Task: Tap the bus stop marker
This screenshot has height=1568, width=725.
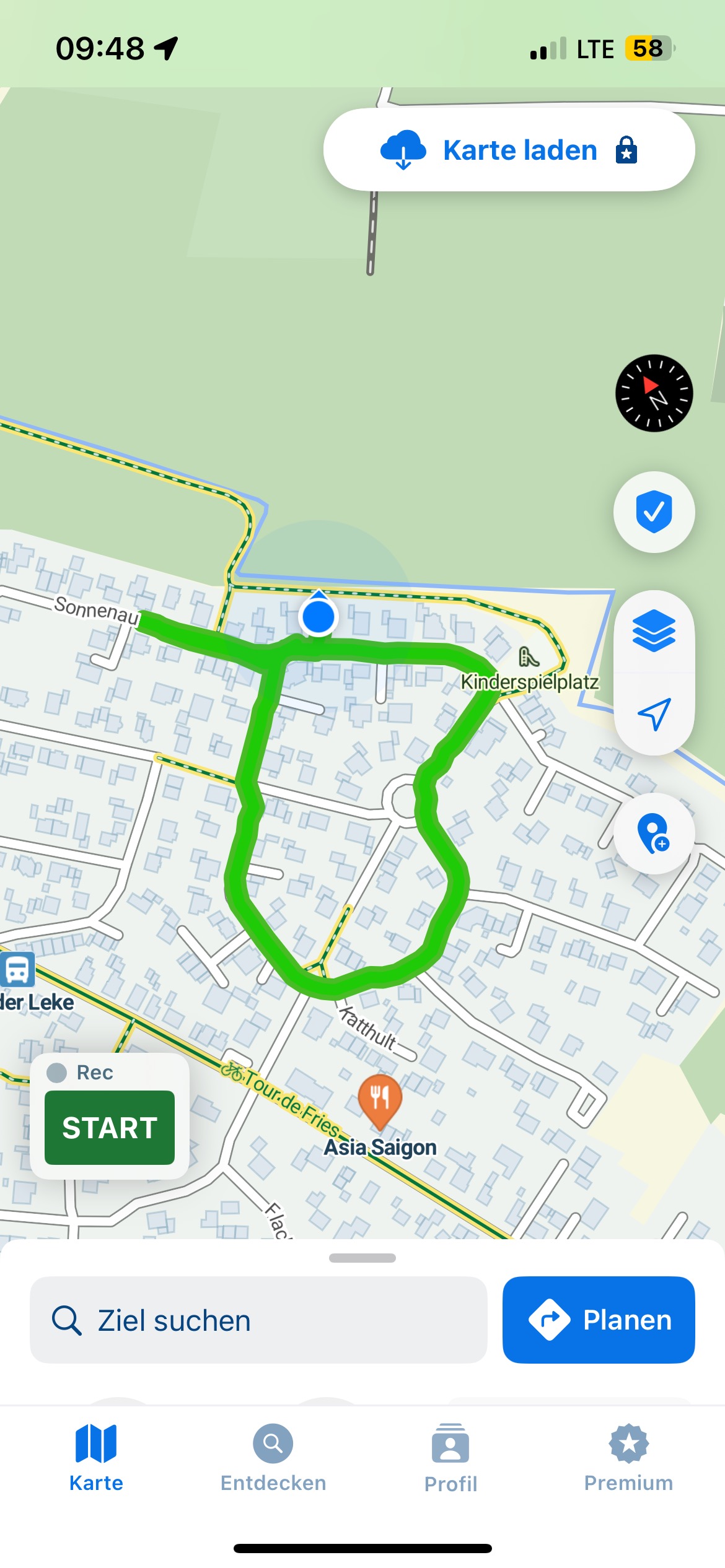Action: tap(17, 970)
